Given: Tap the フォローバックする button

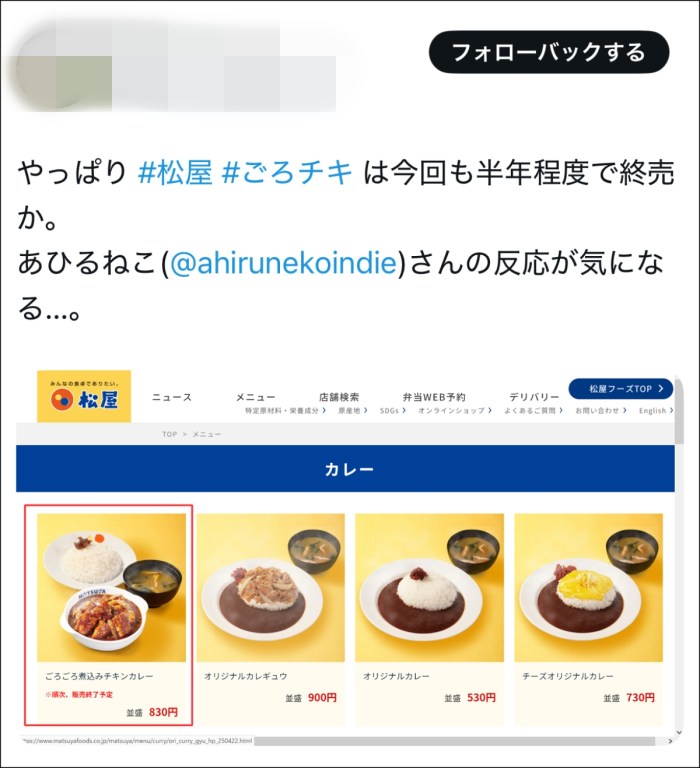Looking at the screenshot, I should (548, 52).
